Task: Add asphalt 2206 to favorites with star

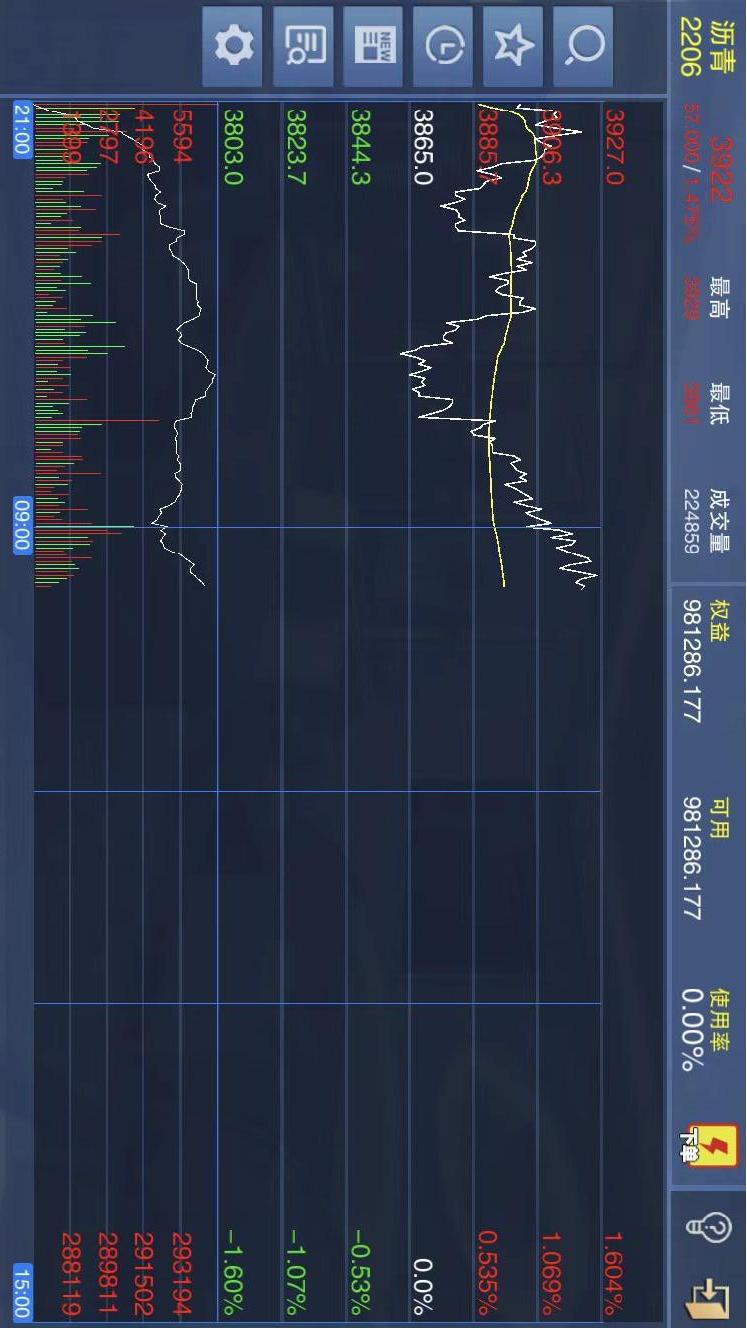Action: 513,46
